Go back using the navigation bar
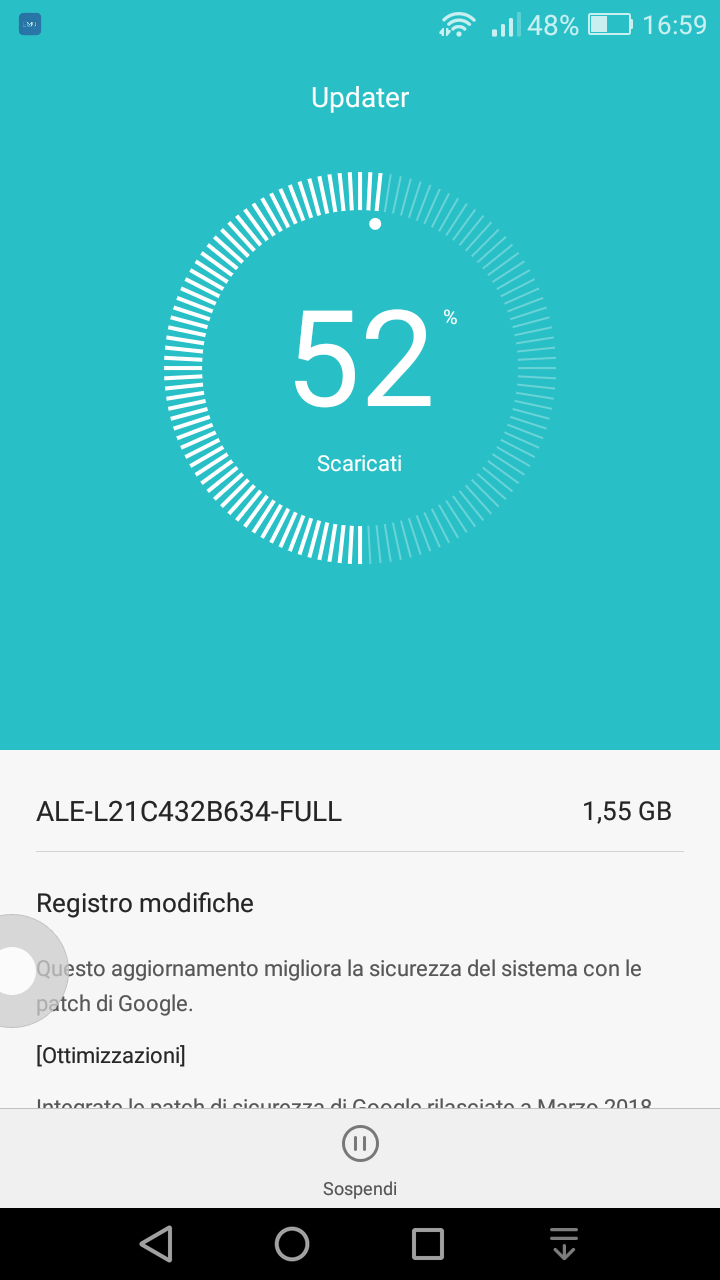Image resolution: width=720 pixels, height=1280 pixels. click(x=156, y=1244)
